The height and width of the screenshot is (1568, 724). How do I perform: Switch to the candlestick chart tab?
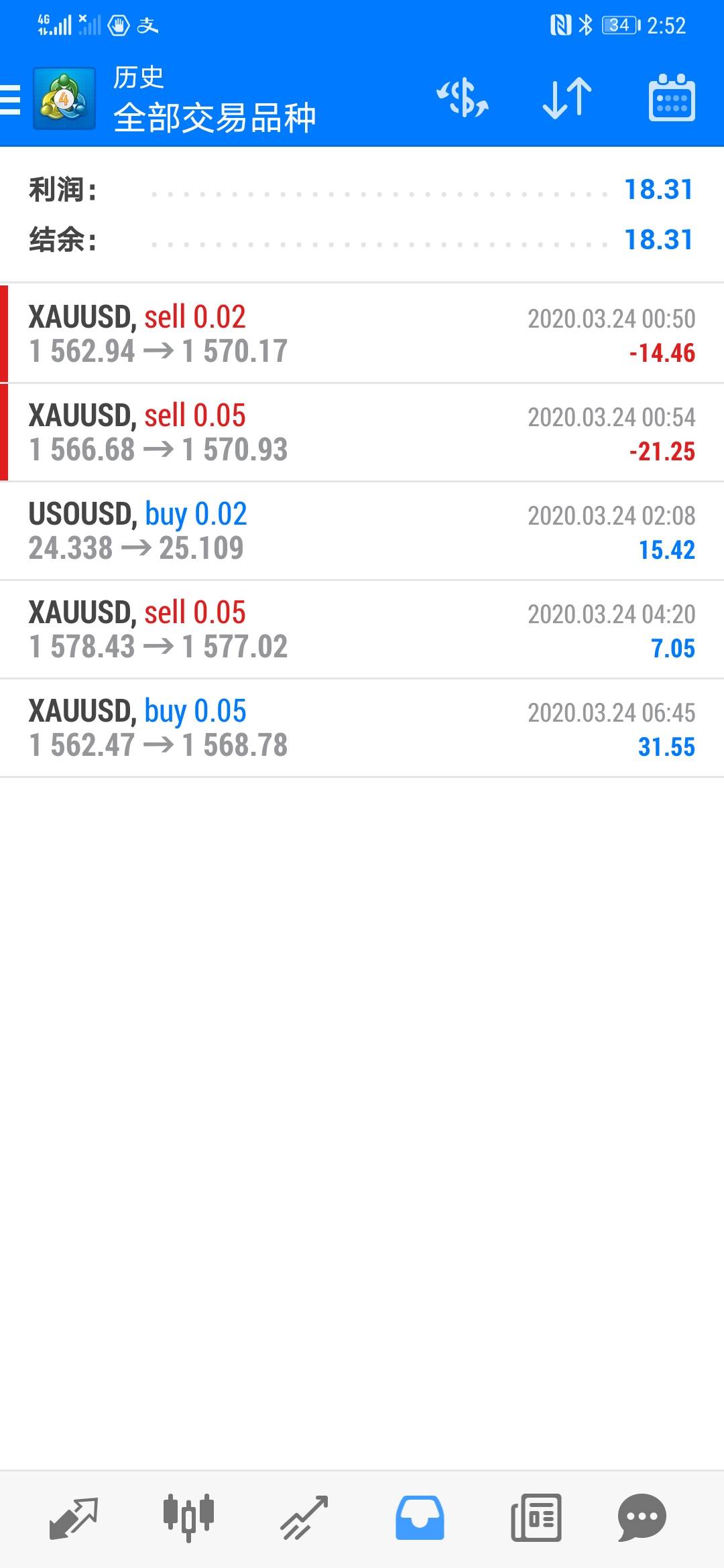pos(188,1517)
